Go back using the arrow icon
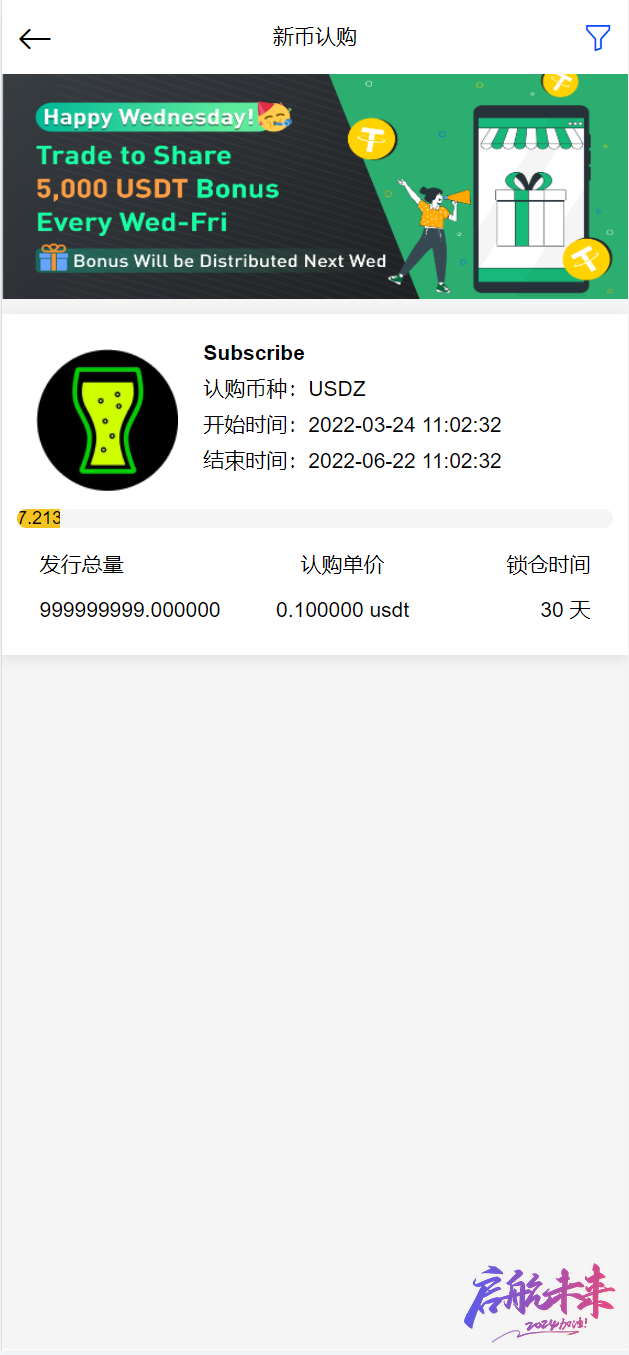Image resolution: width=629 pixels, height=1355 pixels. click(35, 39)
